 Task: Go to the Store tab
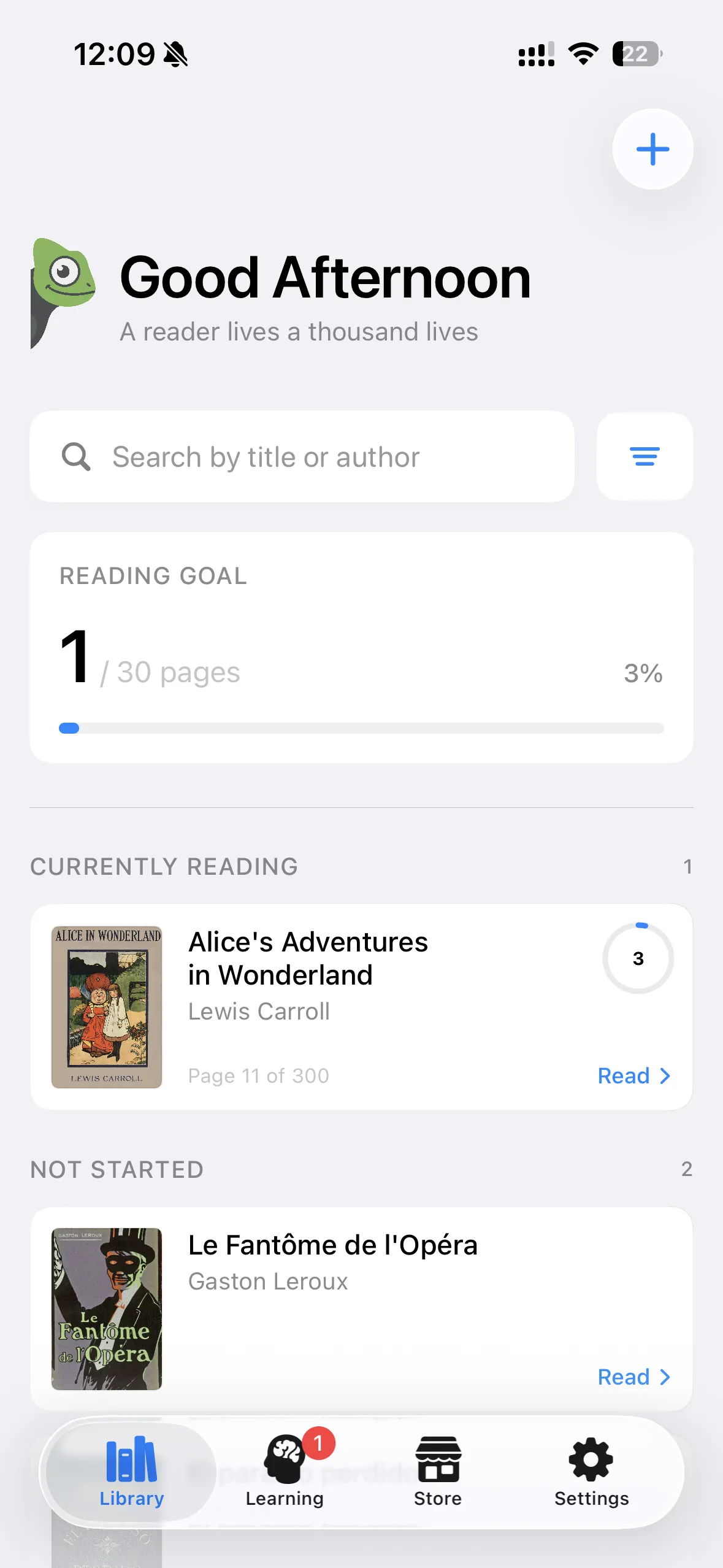(x=438, y=1472)
